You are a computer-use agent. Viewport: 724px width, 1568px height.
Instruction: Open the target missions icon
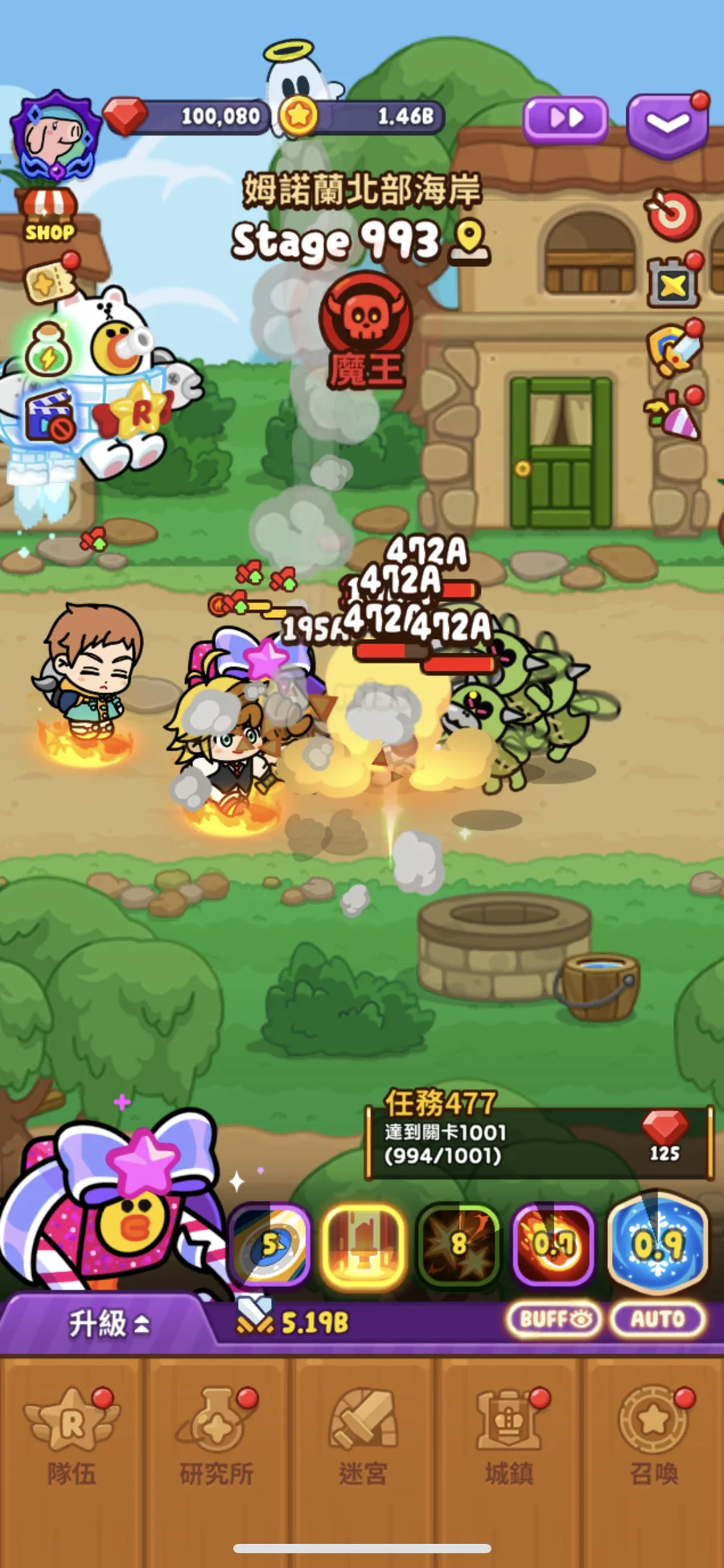(673, 215)
